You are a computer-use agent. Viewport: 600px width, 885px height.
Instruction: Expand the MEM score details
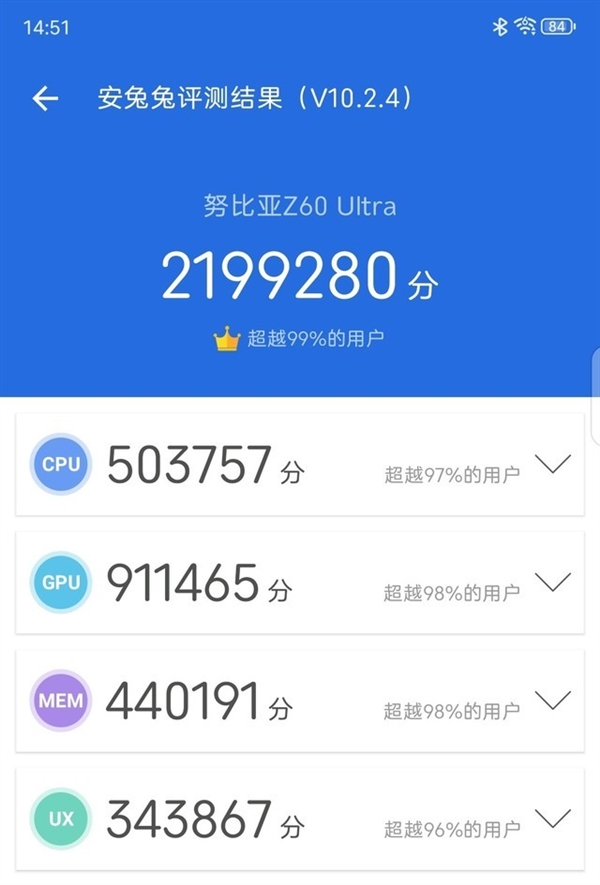tap(552, 699)
